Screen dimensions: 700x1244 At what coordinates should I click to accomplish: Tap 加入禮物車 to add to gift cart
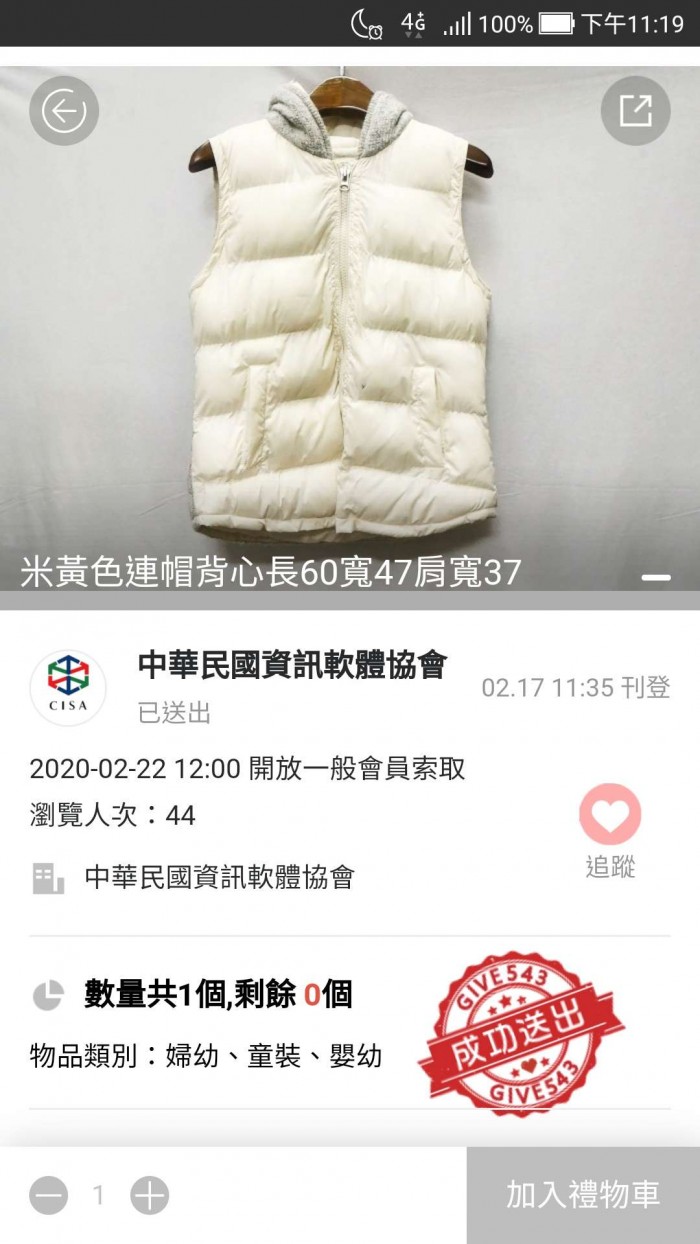pos(583,1195)
